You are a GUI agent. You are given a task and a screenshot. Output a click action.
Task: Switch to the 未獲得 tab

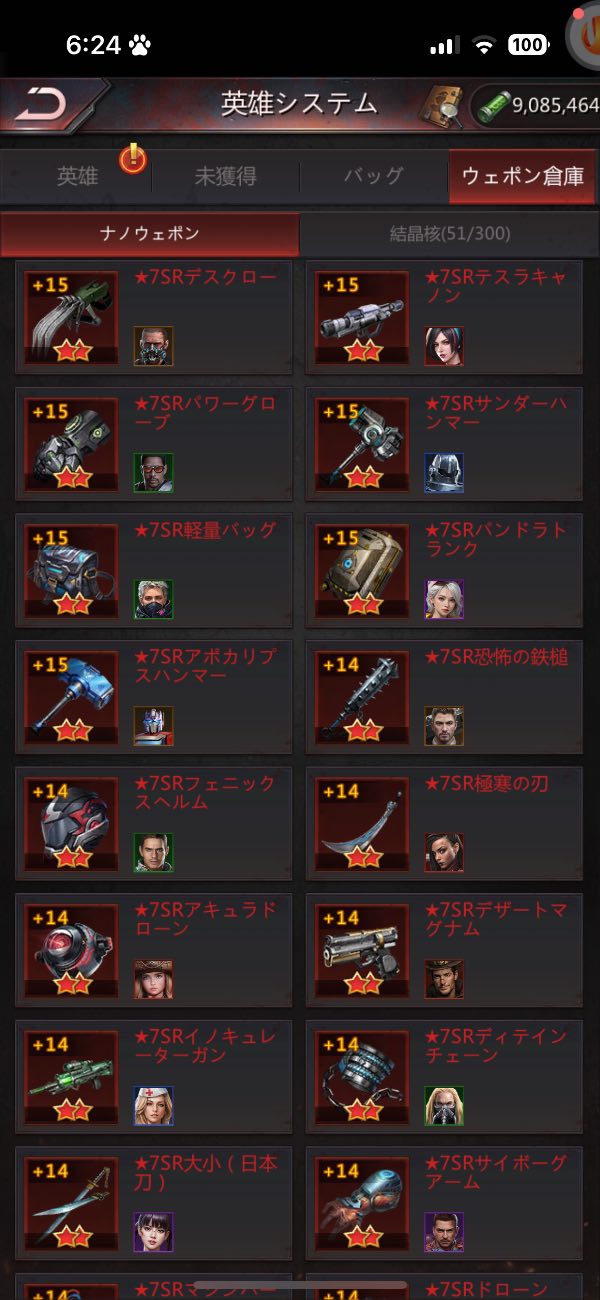pyautogui.click(x=226, y=177)
